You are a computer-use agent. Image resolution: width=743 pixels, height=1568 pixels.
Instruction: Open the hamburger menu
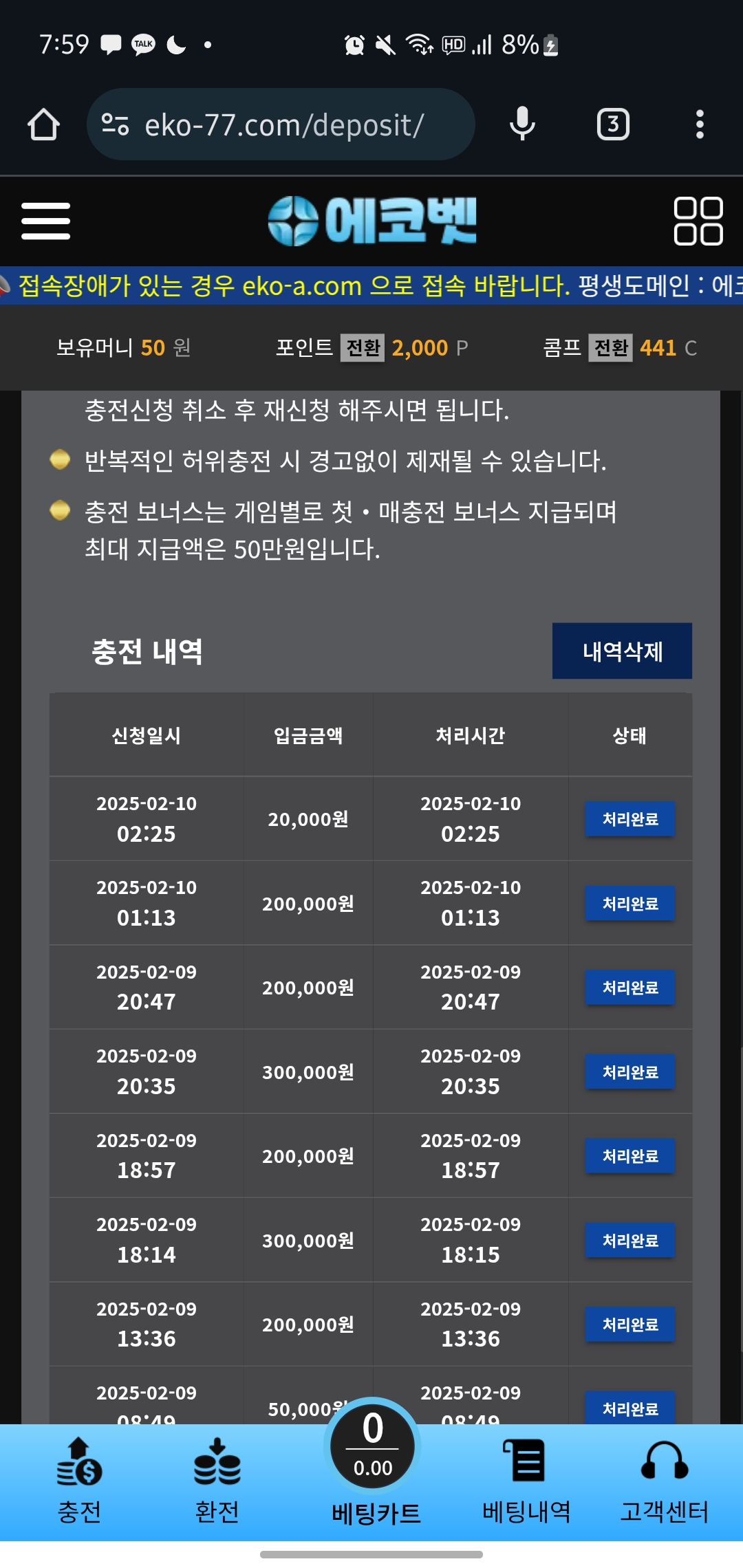pos(45,221)
